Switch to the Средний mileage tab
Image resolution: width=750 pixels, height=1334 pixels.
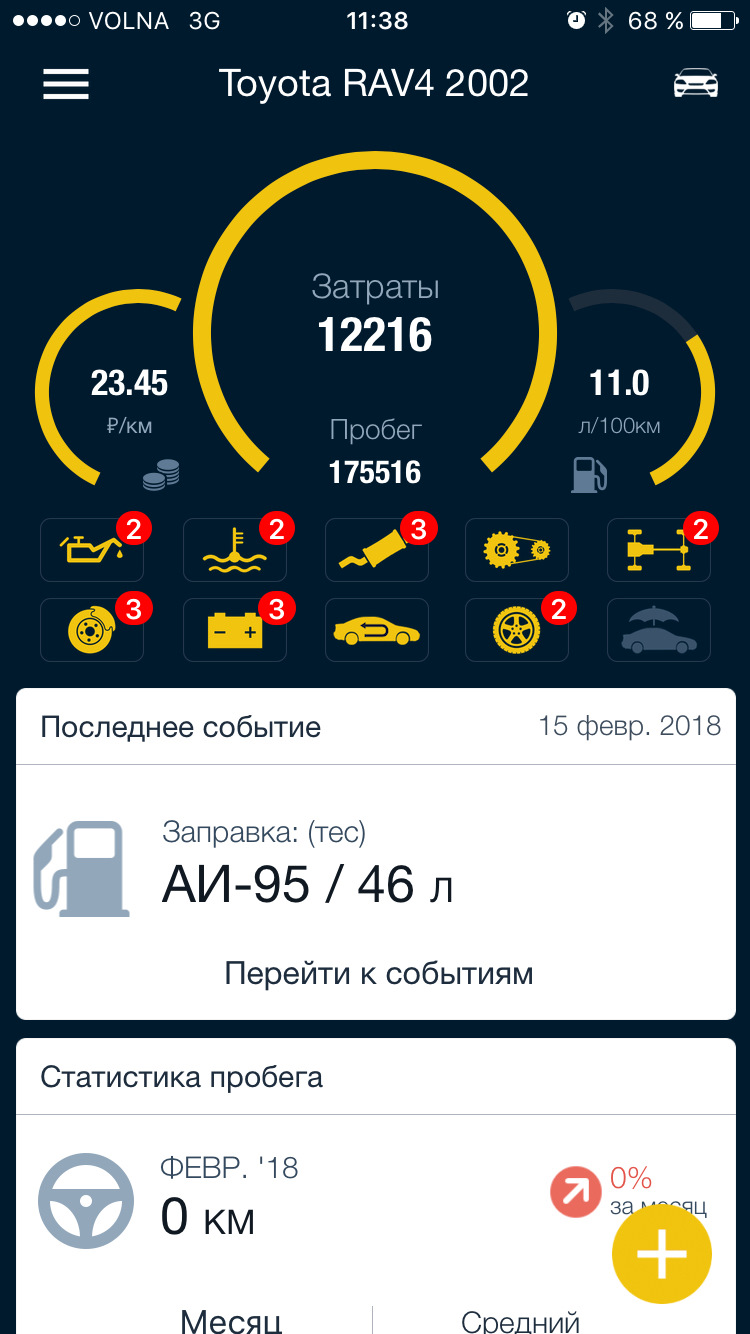coord(520,1320)
